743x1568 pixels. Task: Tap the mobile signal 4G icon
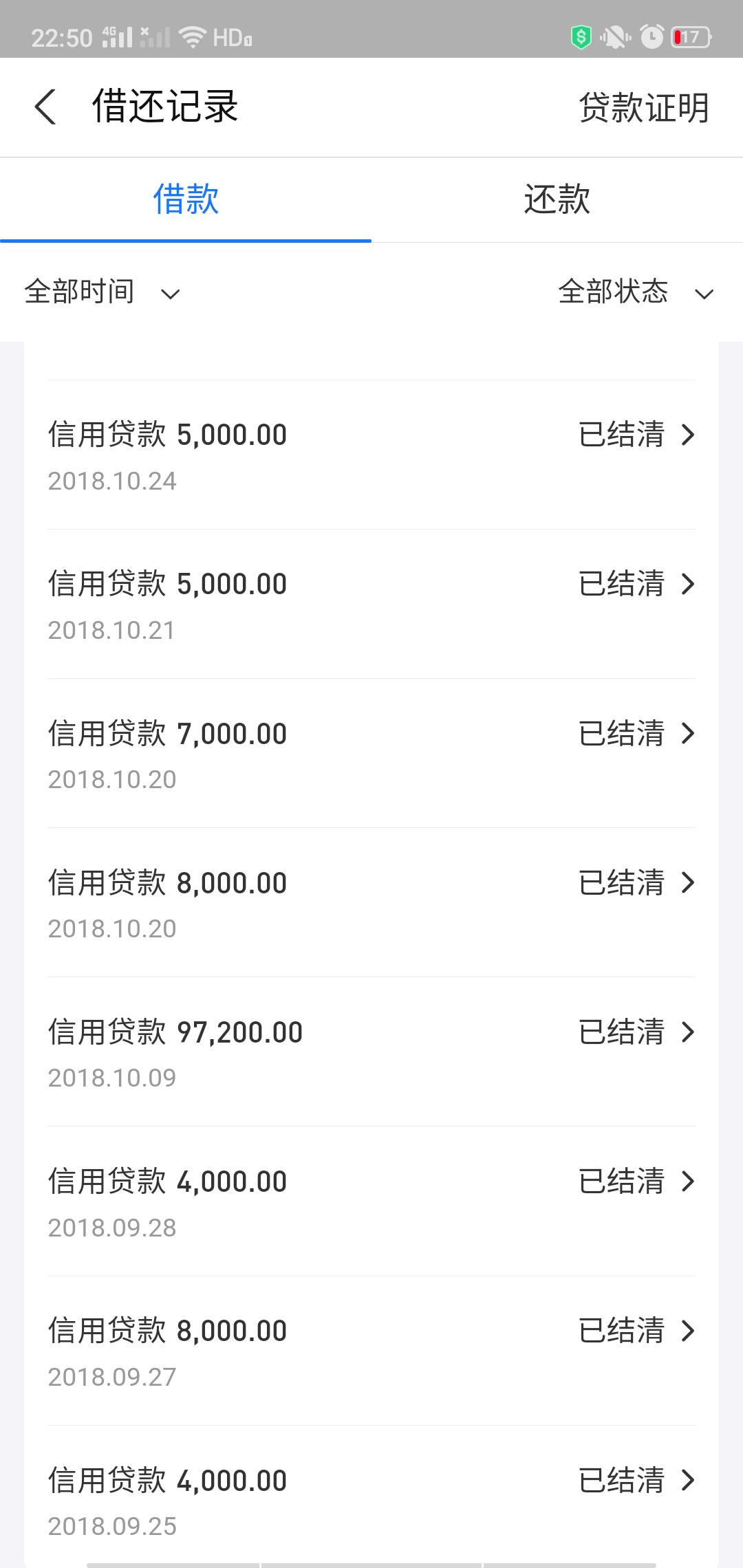coord(117,38)
